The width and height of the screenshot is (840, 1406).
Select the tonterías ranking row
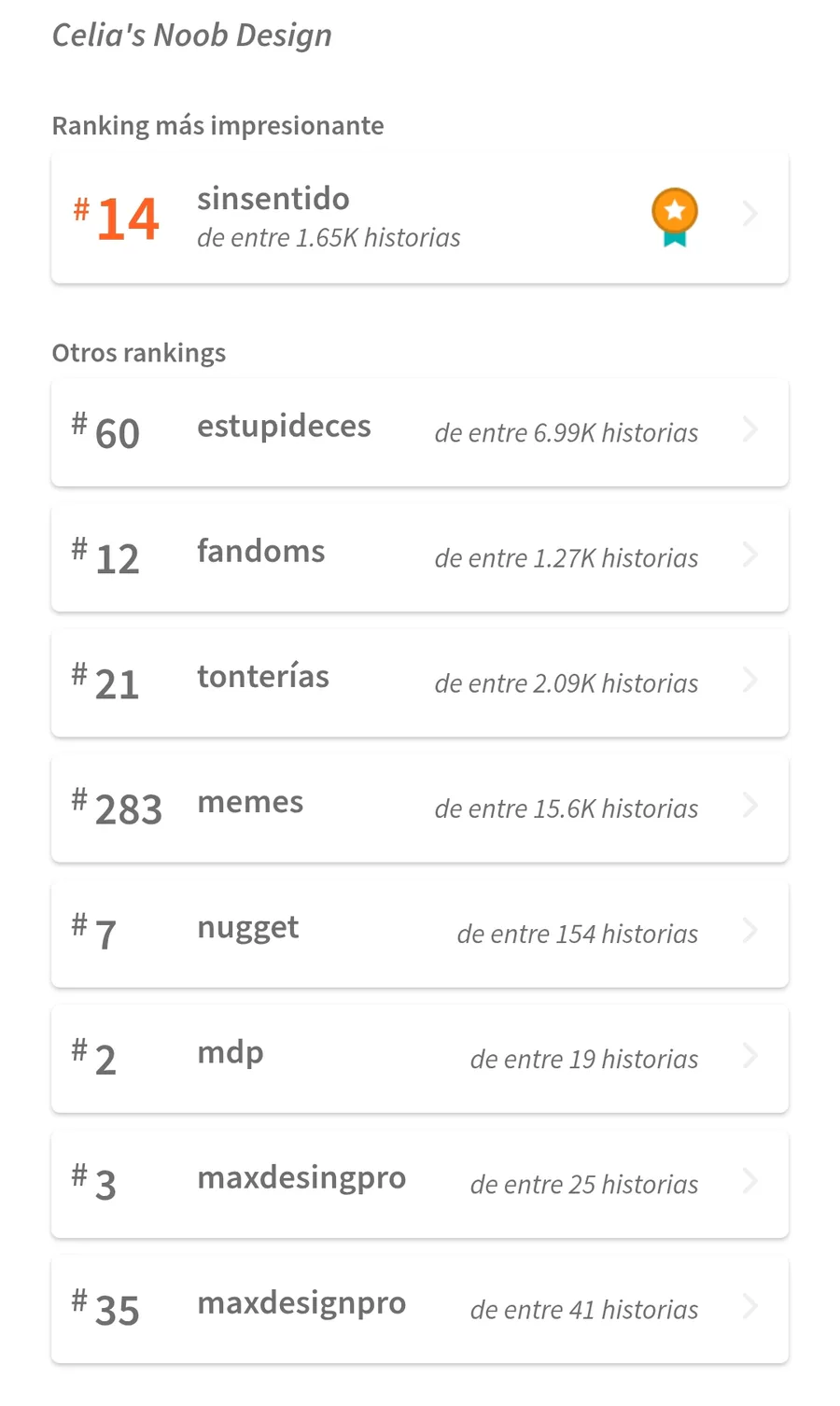(420, 682)
